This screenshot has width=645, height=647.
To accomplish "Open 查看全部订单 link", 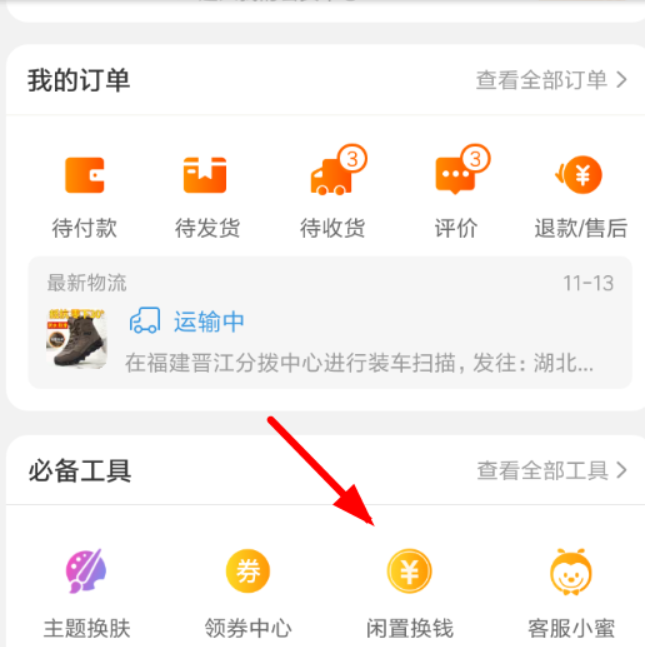I will pos(551,80).
